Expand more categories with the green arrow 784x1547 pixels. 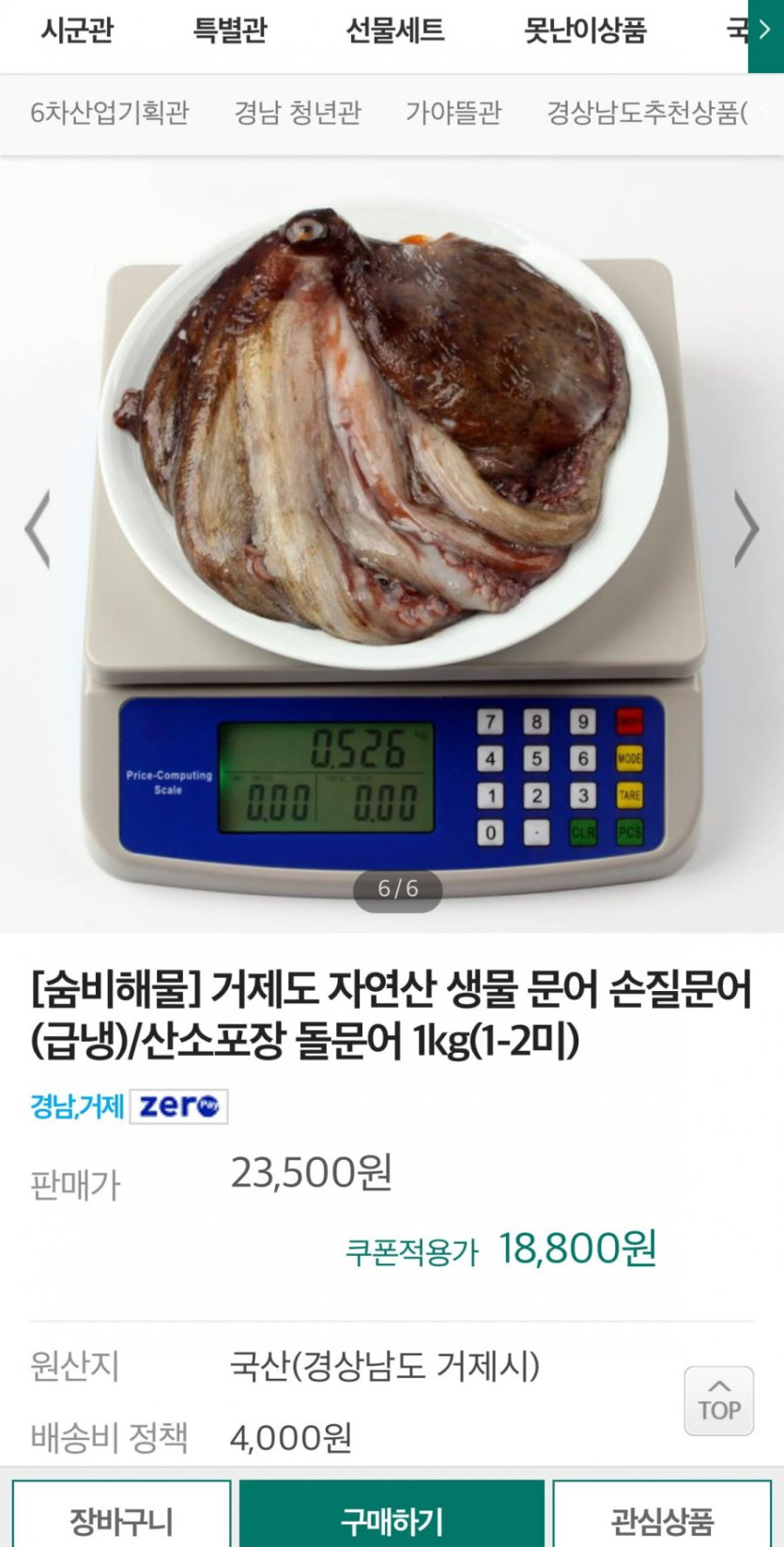point(765,33)
